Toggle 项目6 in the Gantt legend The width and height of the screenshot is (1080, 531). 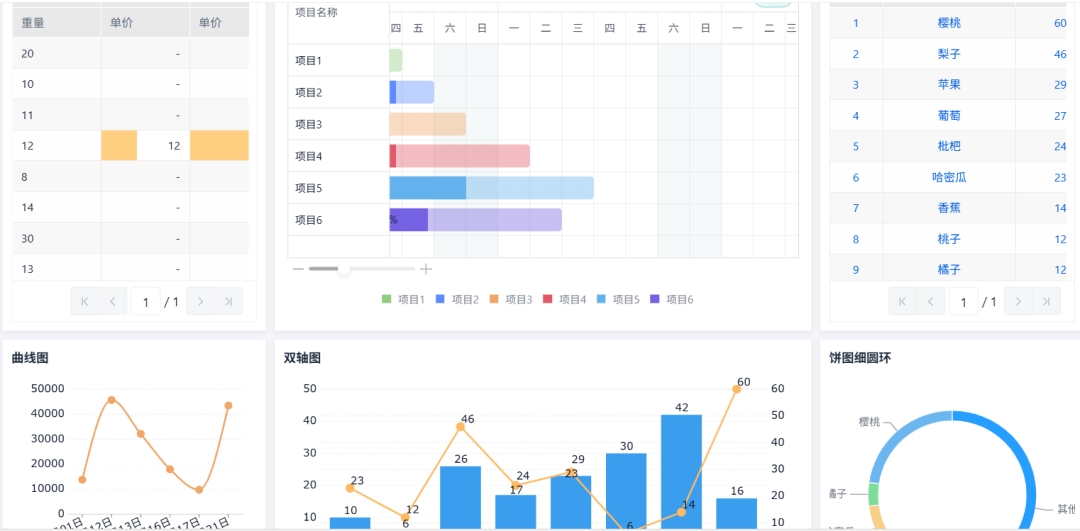click(672, 299)
